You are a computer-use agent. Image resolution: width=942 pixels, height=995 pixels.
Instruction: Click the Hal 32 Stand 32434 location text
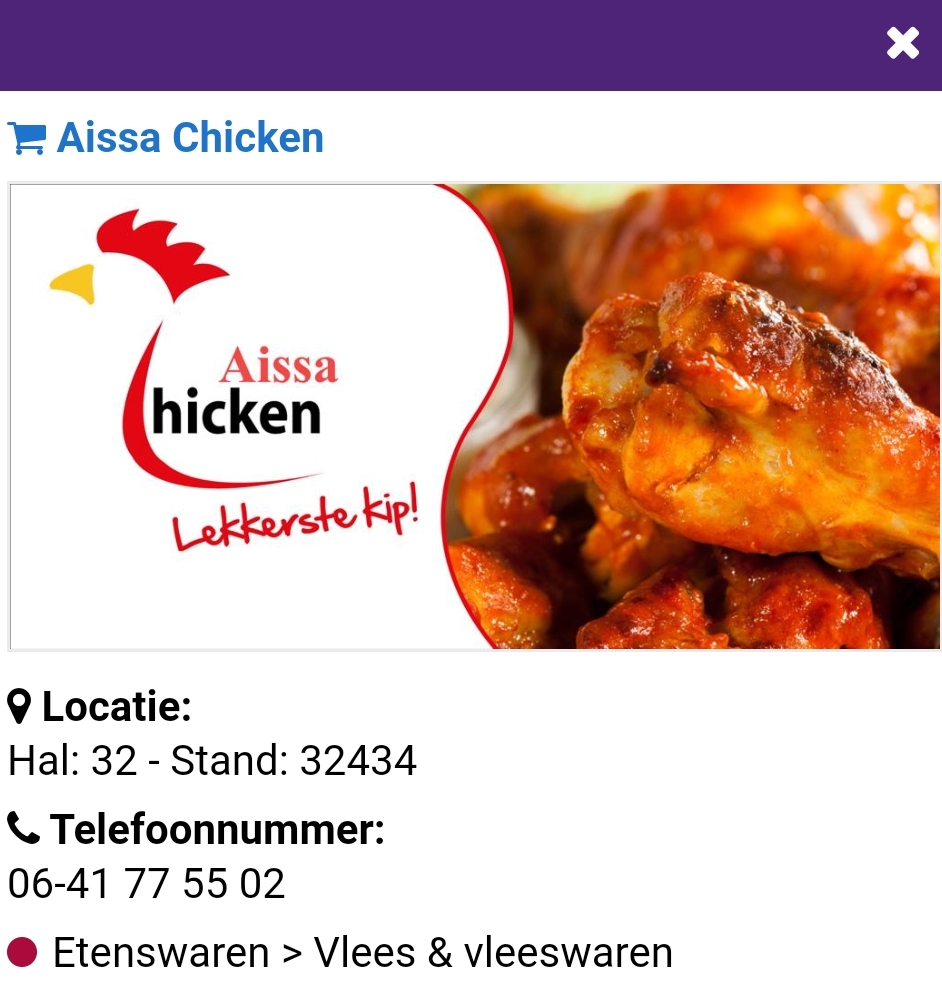click(212, 760)
